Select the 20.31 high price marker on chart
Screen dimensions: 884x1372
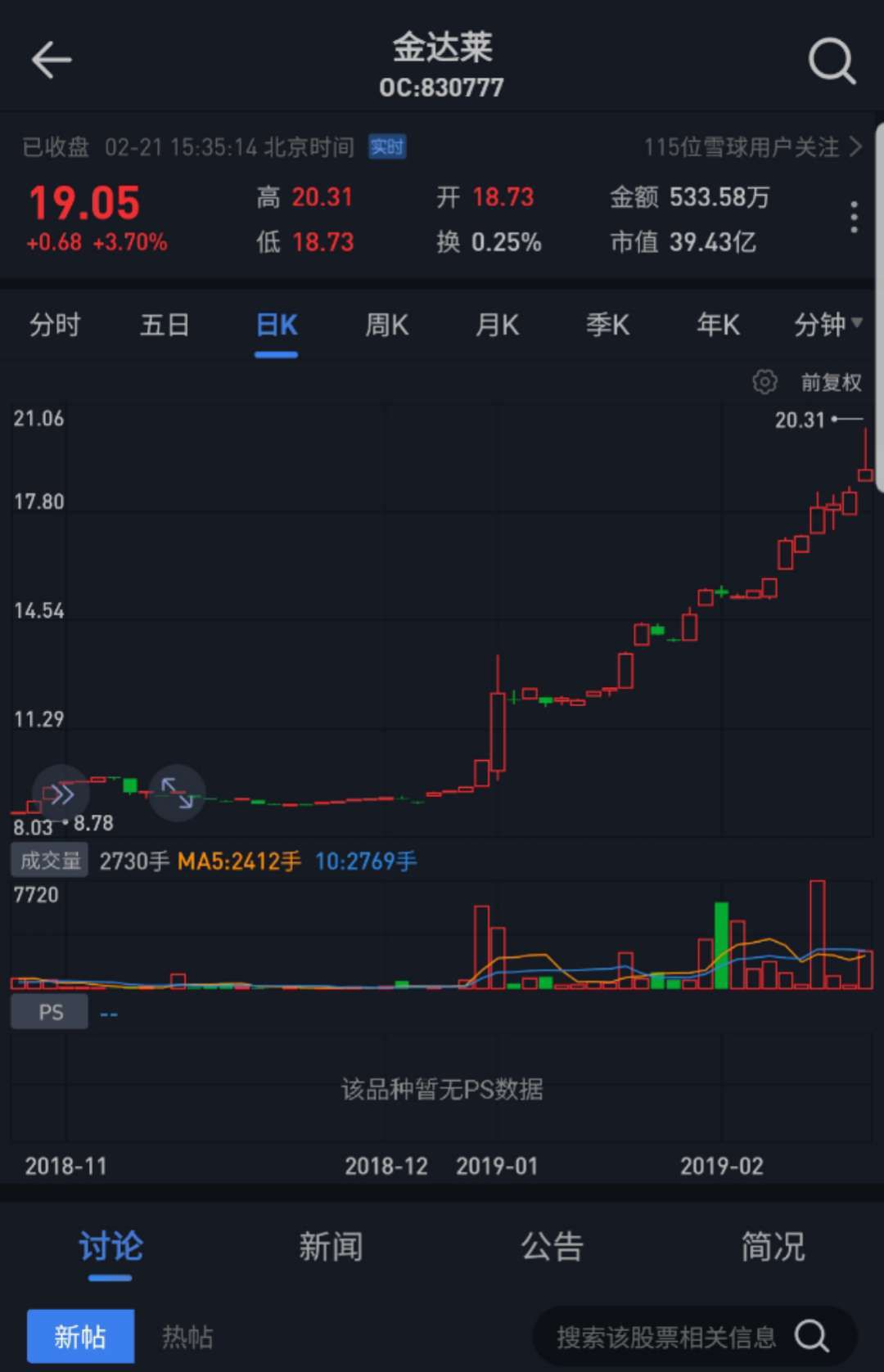pos(801,420)
